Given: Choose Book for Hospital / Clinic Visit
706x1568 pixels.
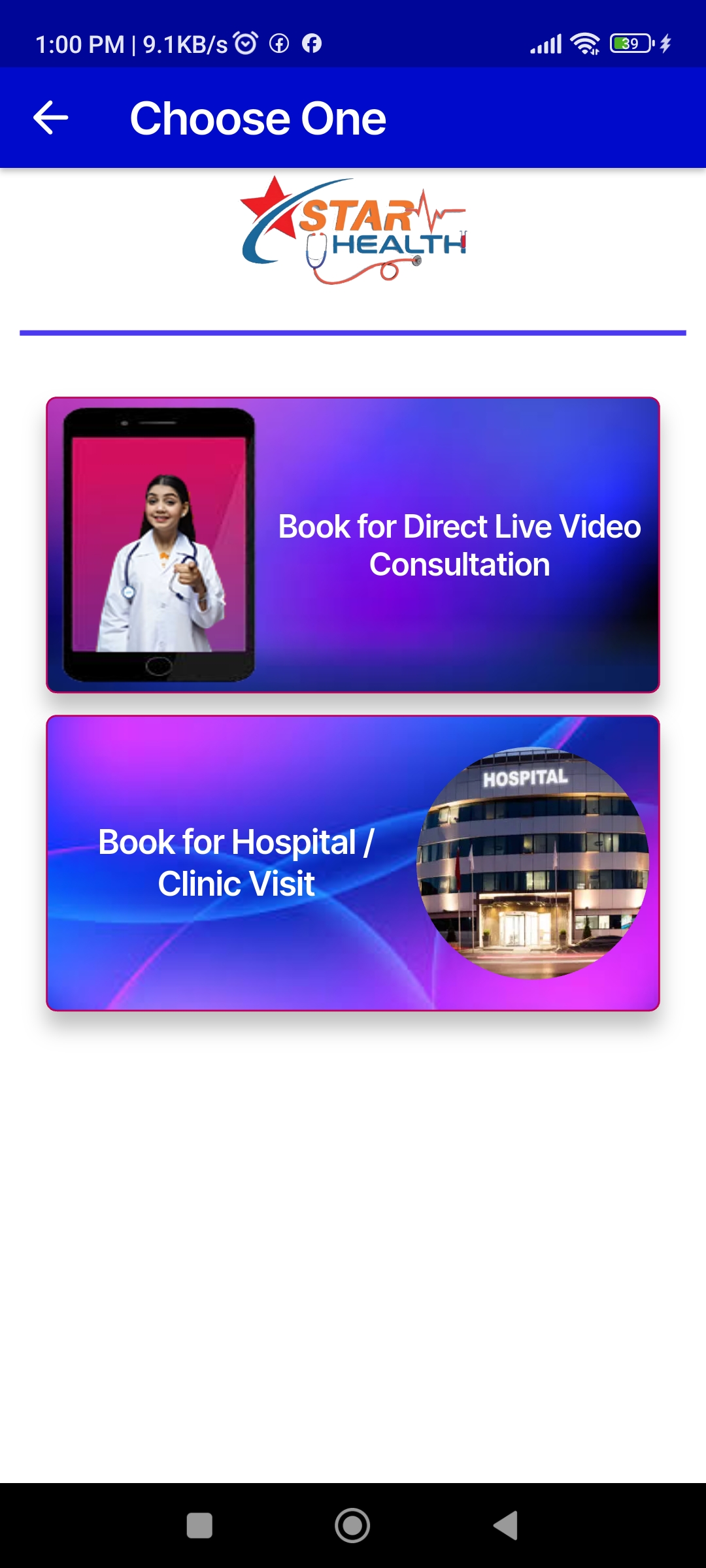Looking at the screenshot, I should [x=353, y=863].
